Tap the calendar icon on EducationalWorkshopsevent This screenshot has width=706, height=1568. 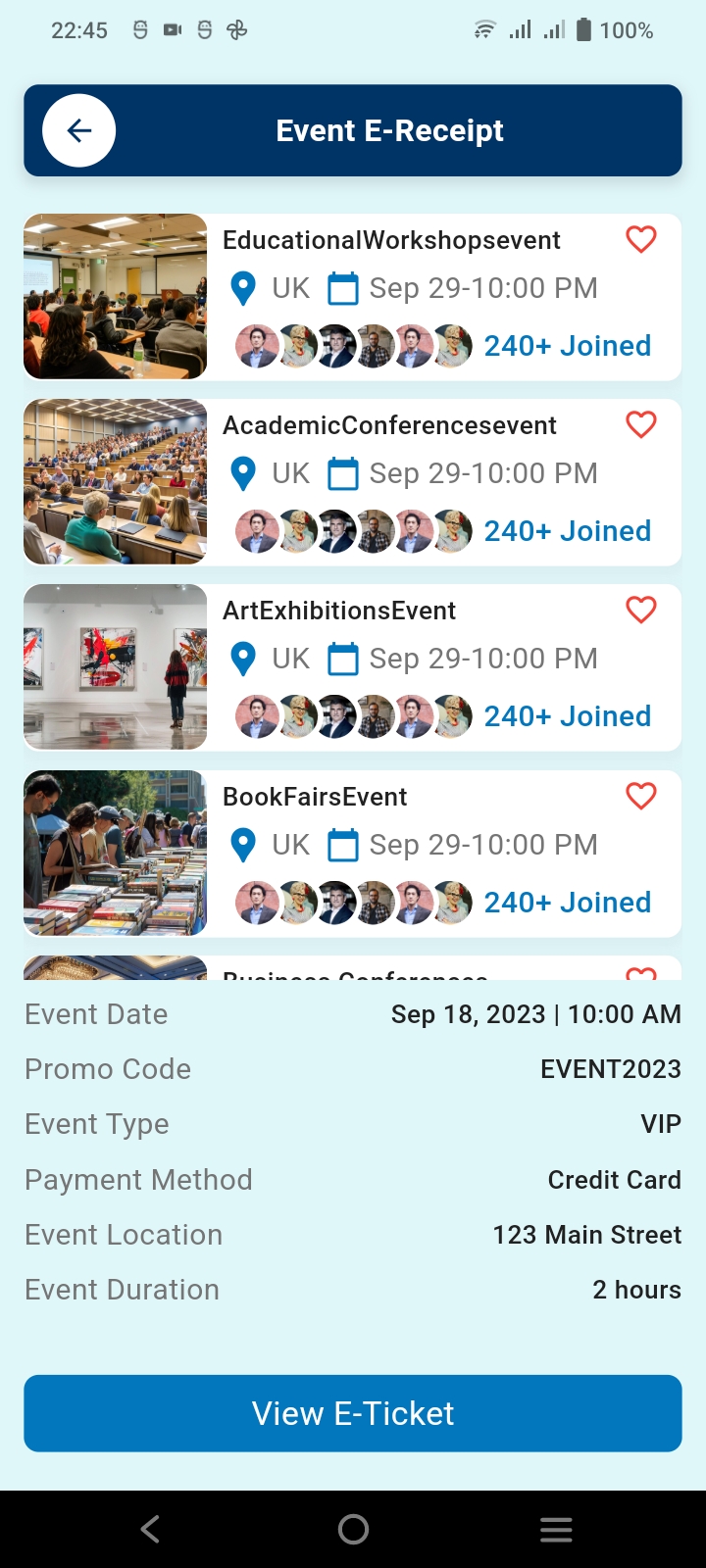343,288
